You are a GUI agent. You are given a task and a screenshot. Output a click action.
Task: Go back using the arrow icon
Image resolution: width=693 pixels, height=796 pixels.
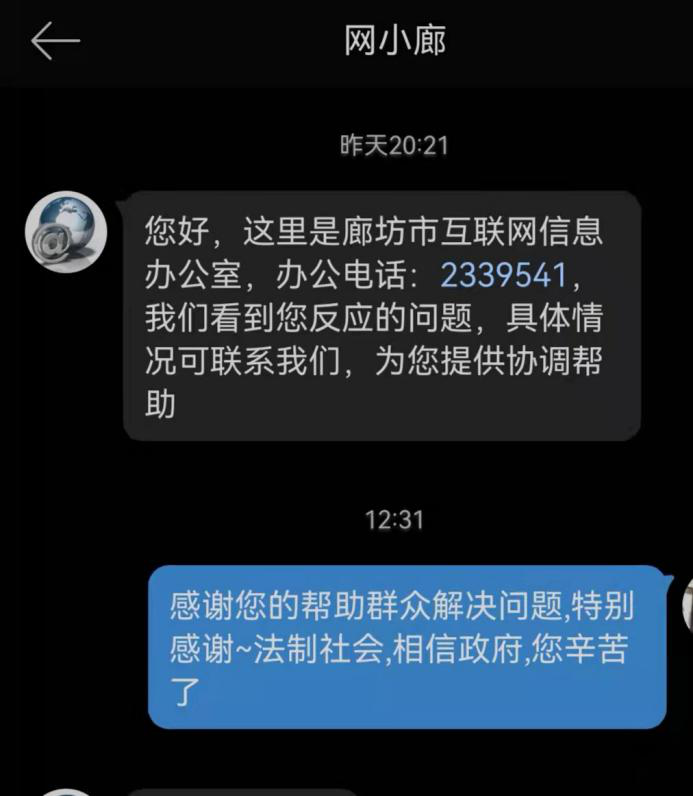55,42
